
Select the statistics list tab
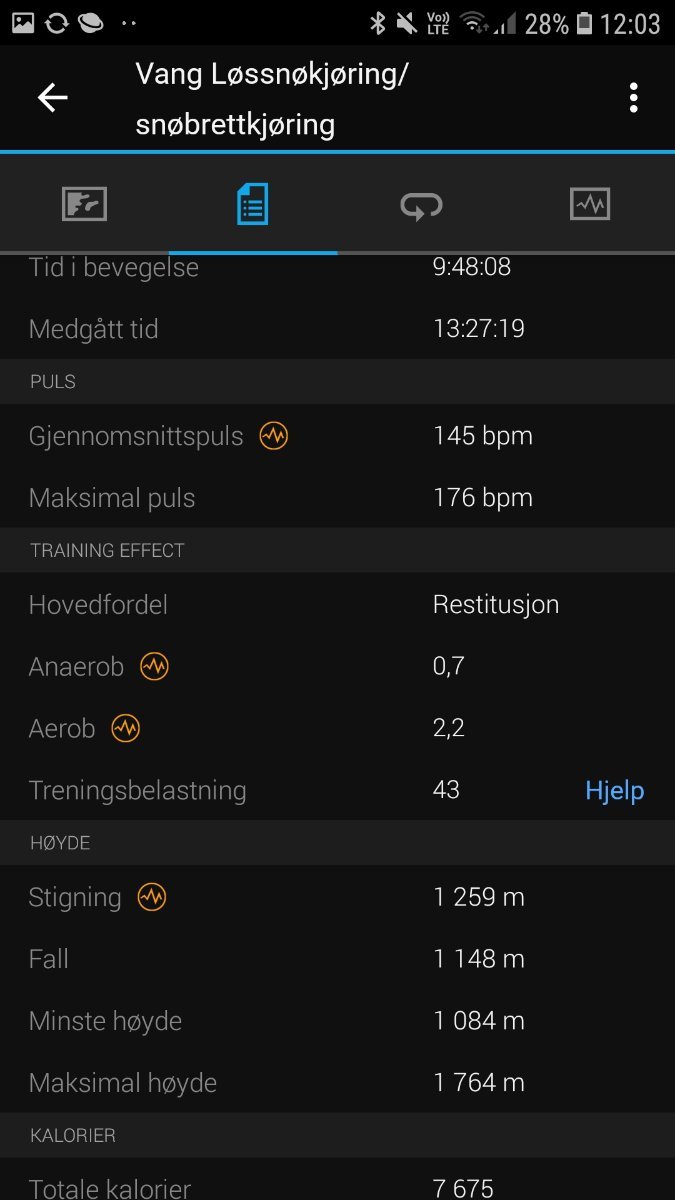pos(252,204)
